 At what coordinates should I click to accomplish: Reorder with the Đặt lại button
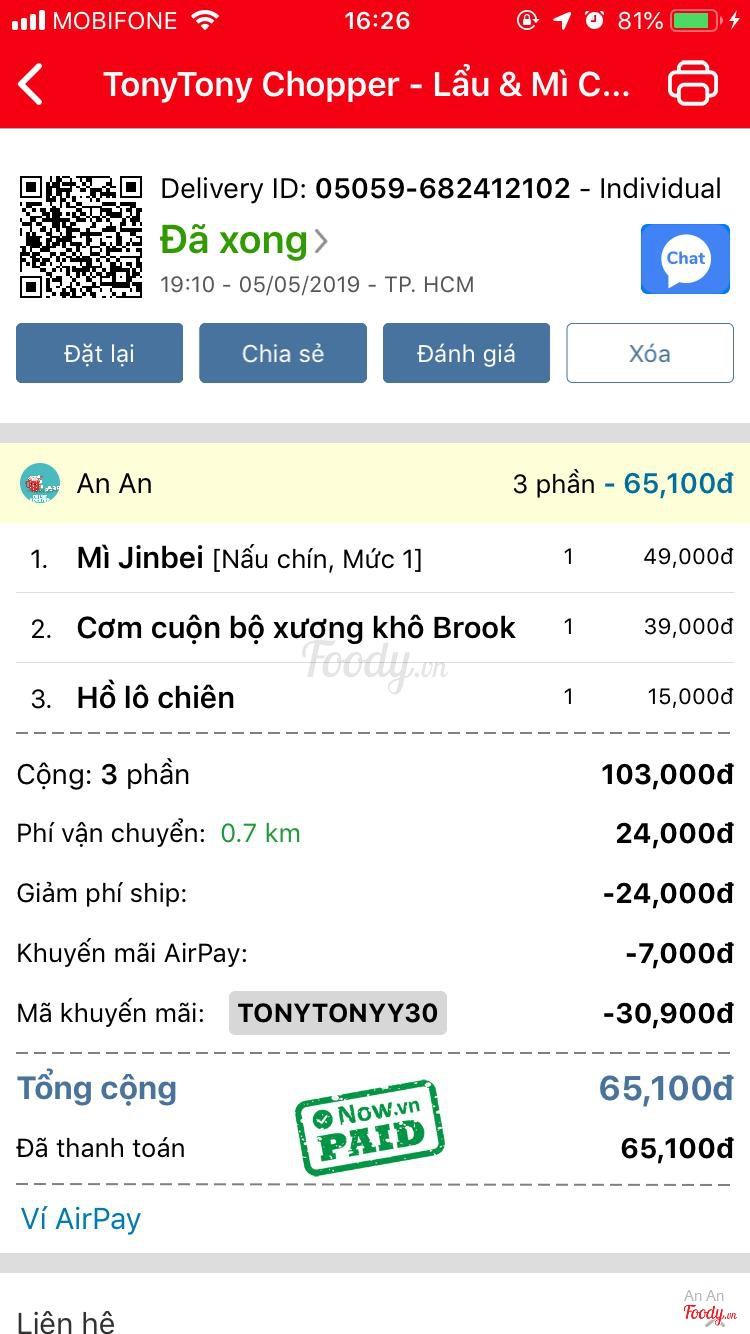pyautogui.click(x=99, y=353)
